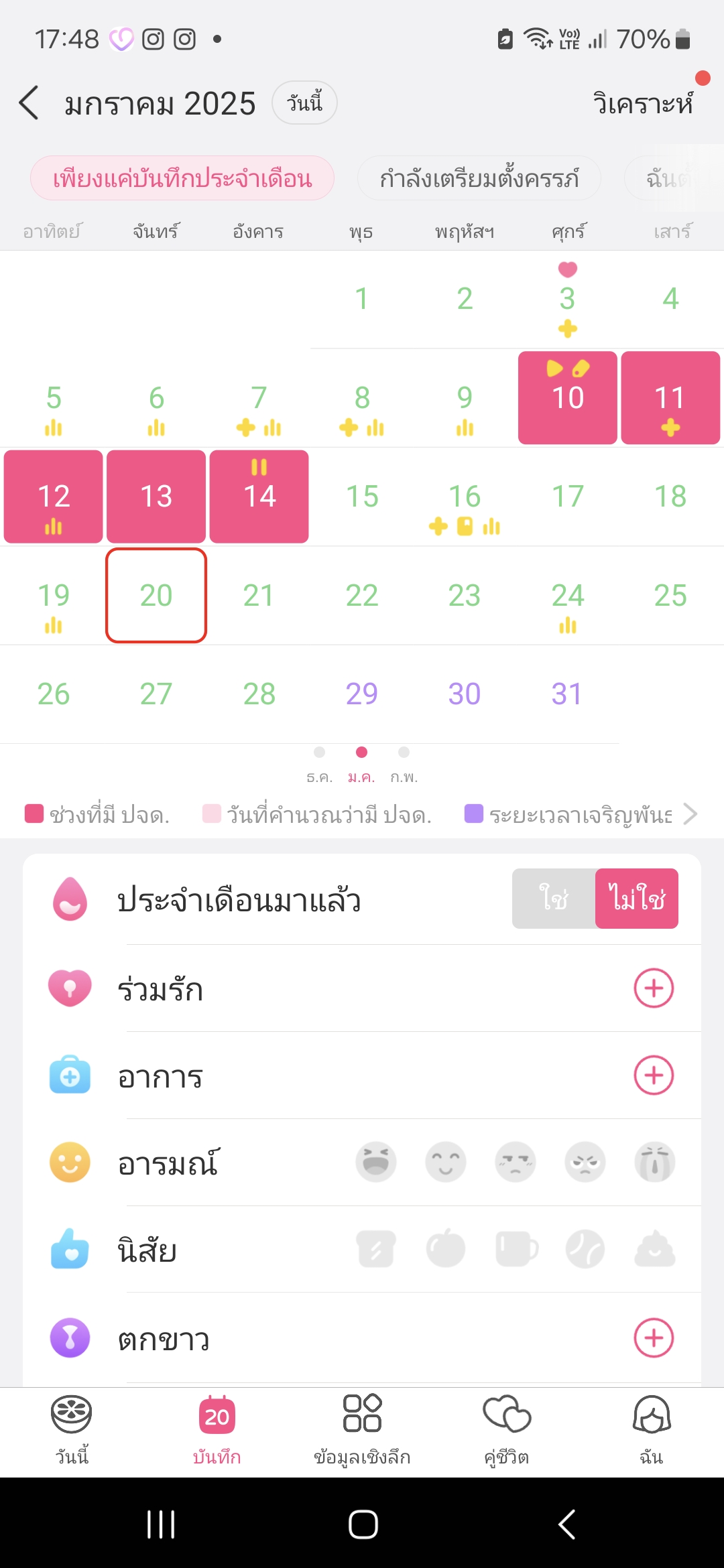Tap the system home button

363,1524
